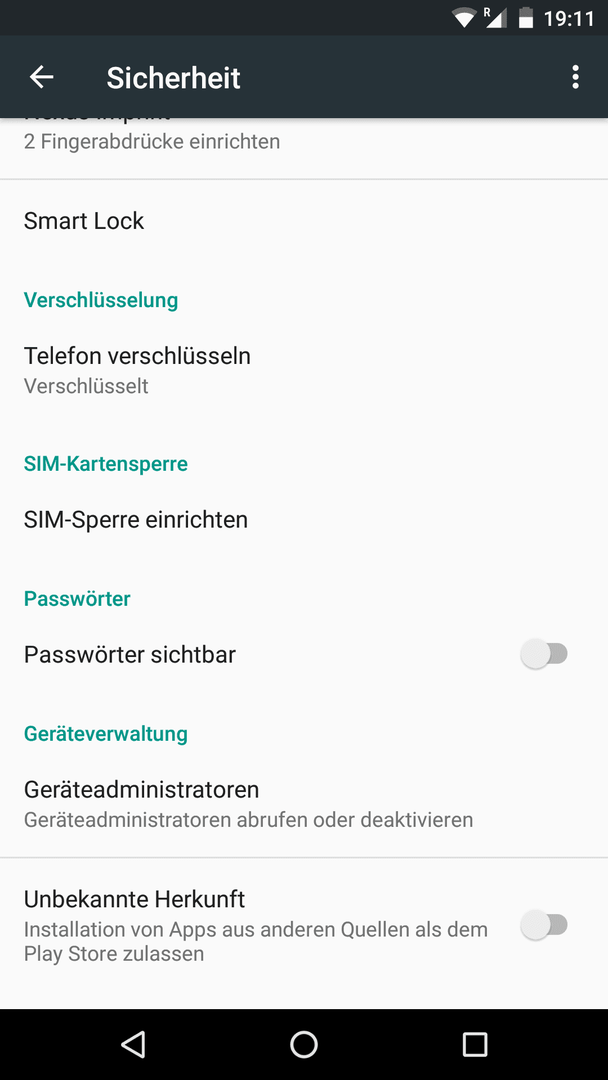Open Smart Lock settings
The height and width of the screenshot is (1080, 608).
(x=304, y=221)
